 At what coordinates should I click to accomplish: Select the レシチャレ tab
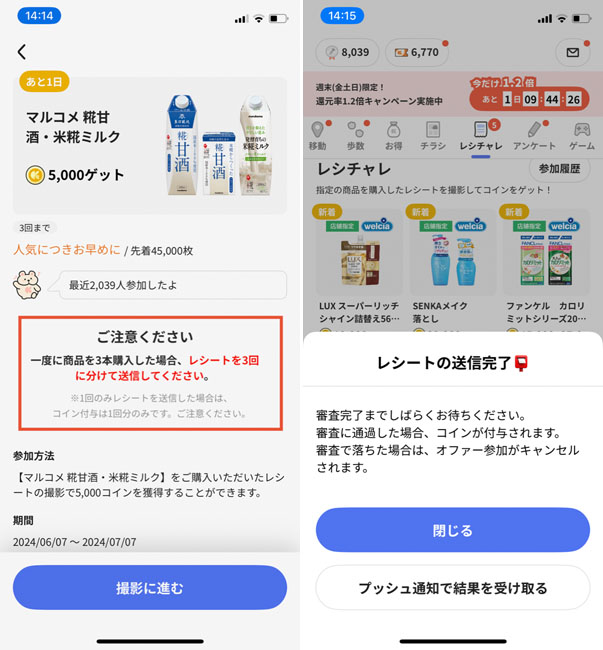pos(481,136)
